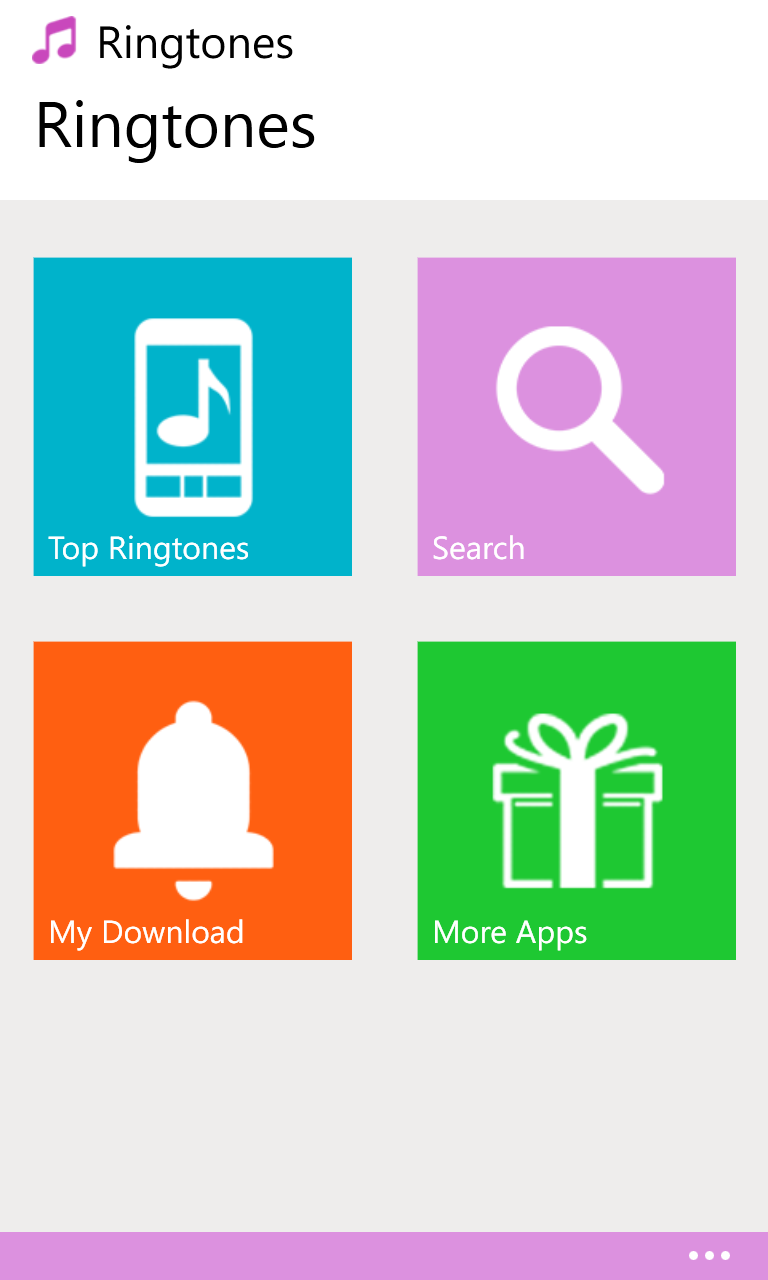Expand the app bar ellipsis menu

[709, 1256]
